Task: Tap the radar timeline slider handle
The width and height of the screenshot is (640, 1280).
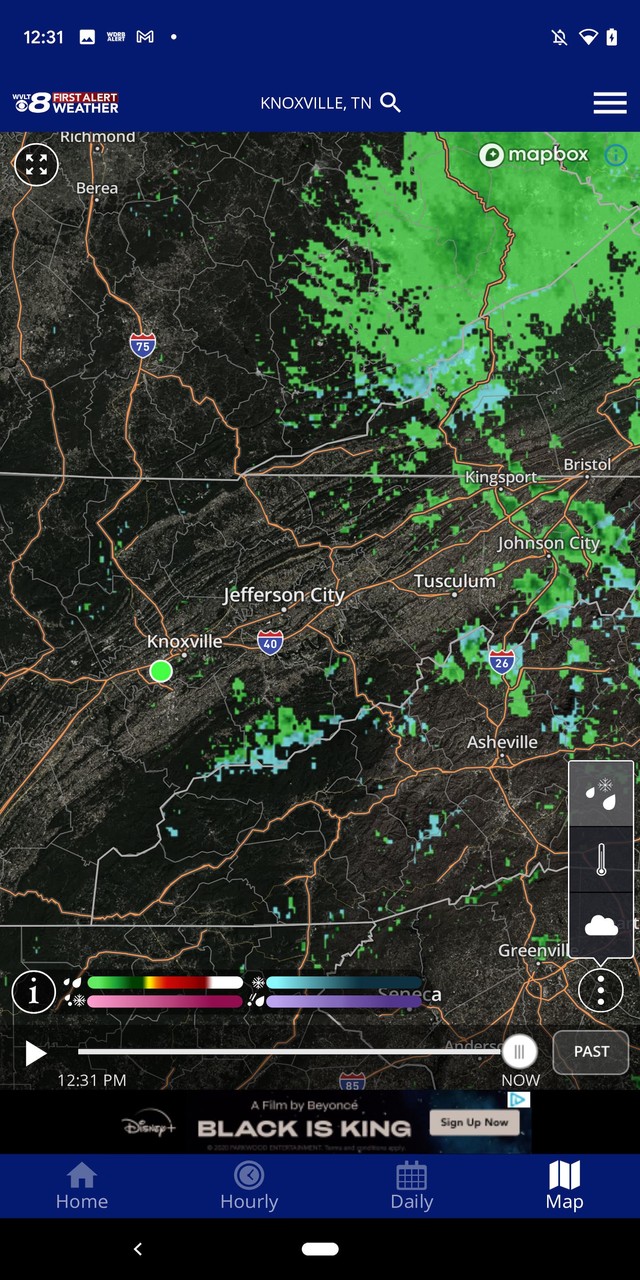Action: click(x=519, y=1052)
